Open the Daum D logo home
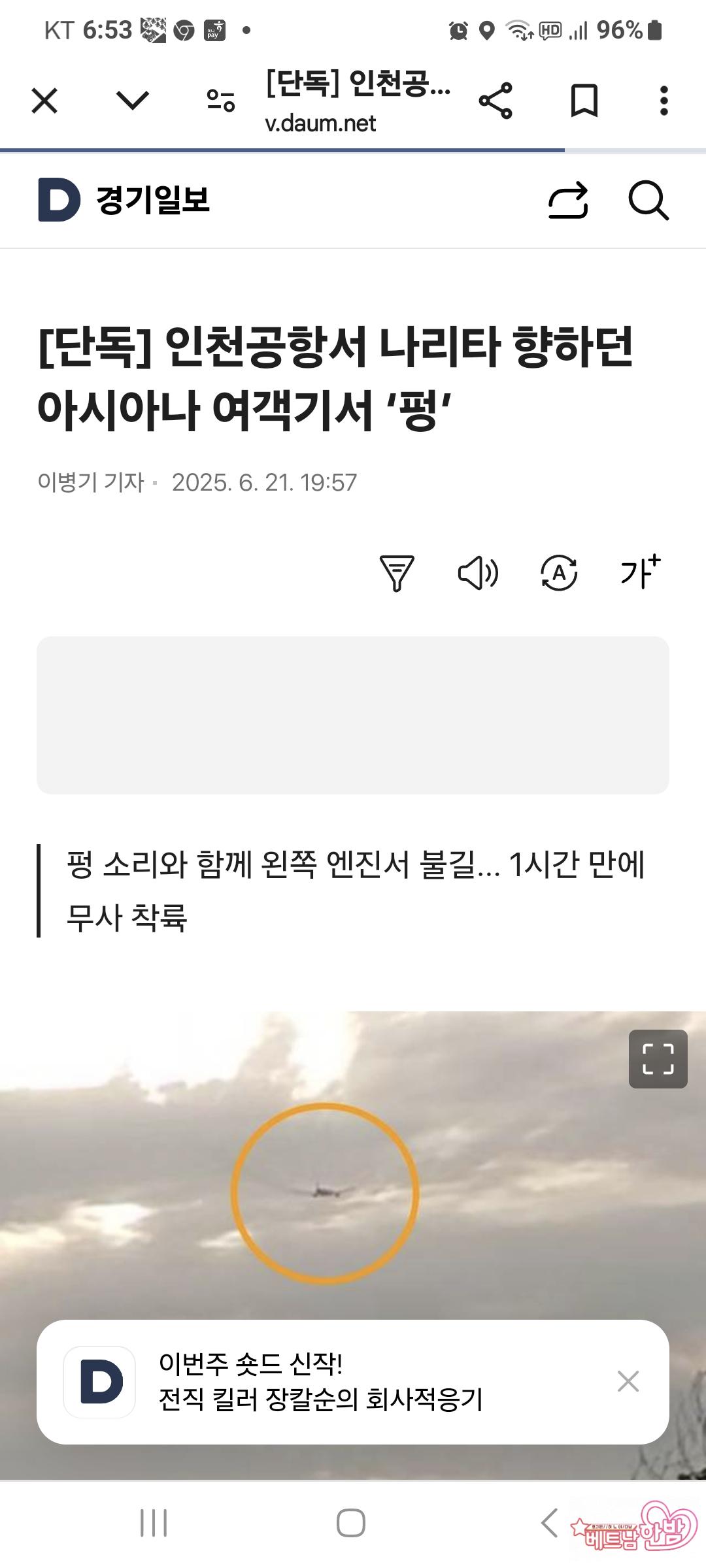This screenshot has height=1568, width=706. pos(59,200)
